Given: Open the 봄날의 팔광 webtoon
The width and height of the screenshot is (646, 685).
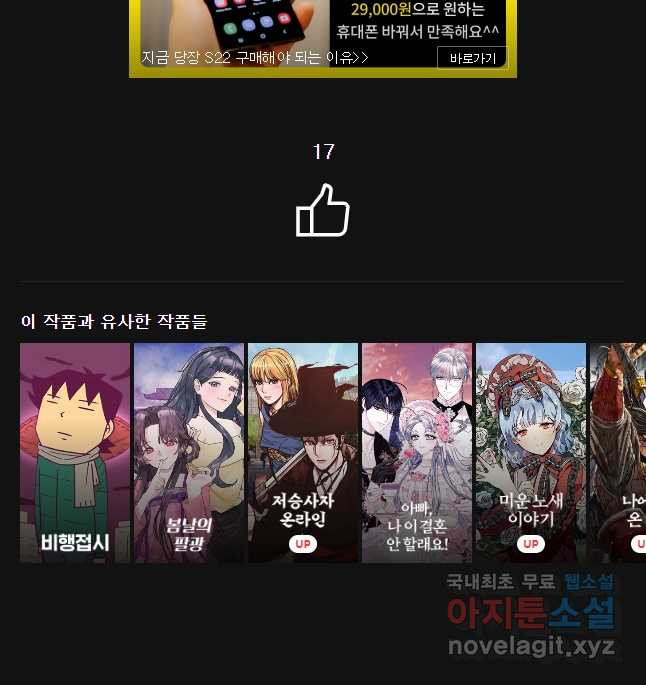Looking at the screenshot, I should coord(189,452).
